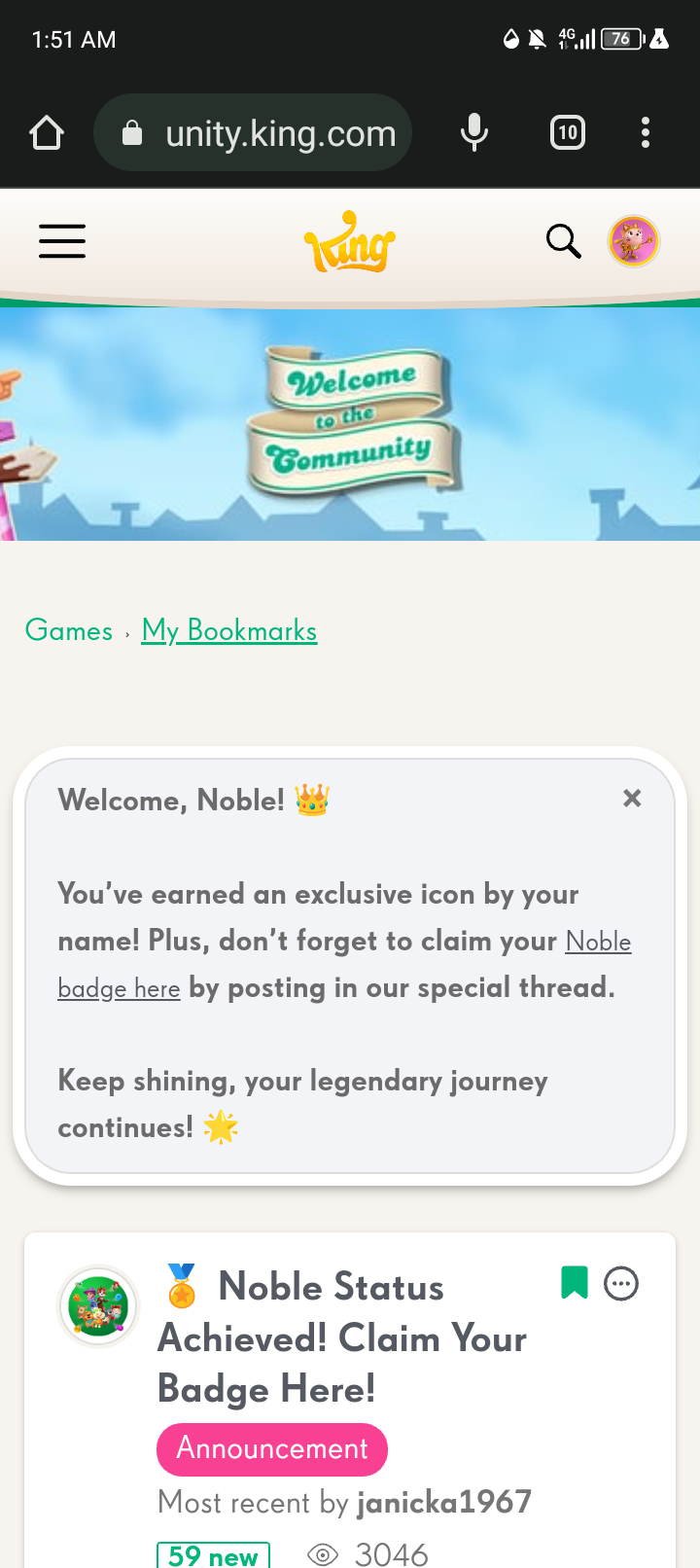Open the browser overflow menu
The image size is (700, 1568).
pos(646,132)
